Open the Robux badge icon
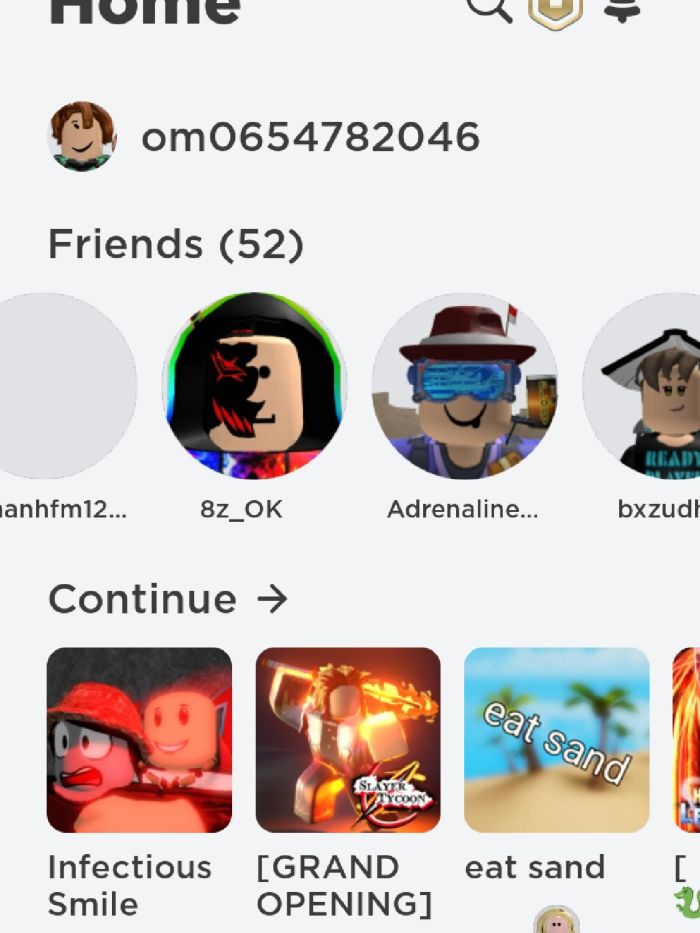This screenshot has width=700, height=933. point(555,10)
